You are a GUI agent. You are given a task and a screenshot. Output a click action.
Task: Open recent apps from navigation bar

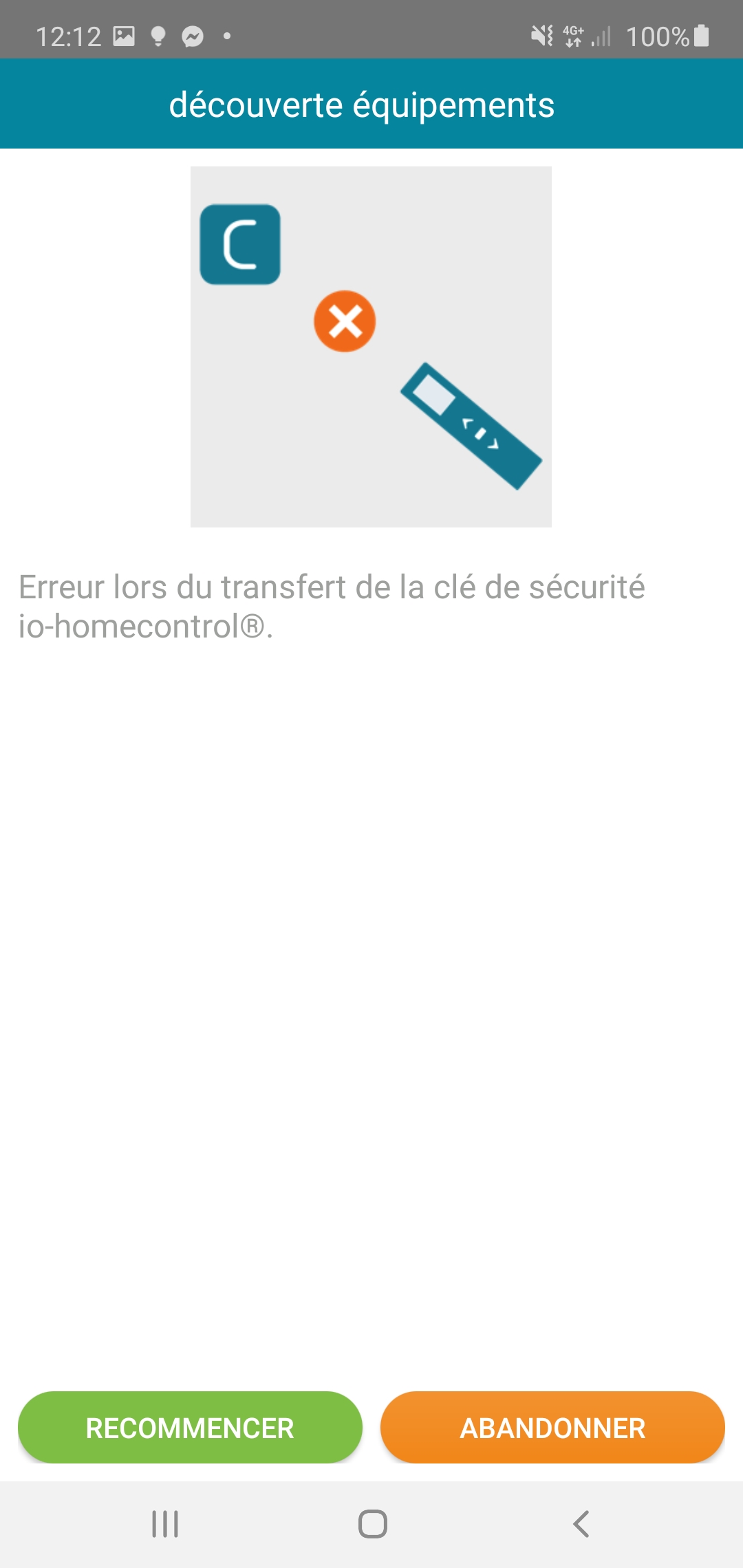click(x=165, y=1524)
